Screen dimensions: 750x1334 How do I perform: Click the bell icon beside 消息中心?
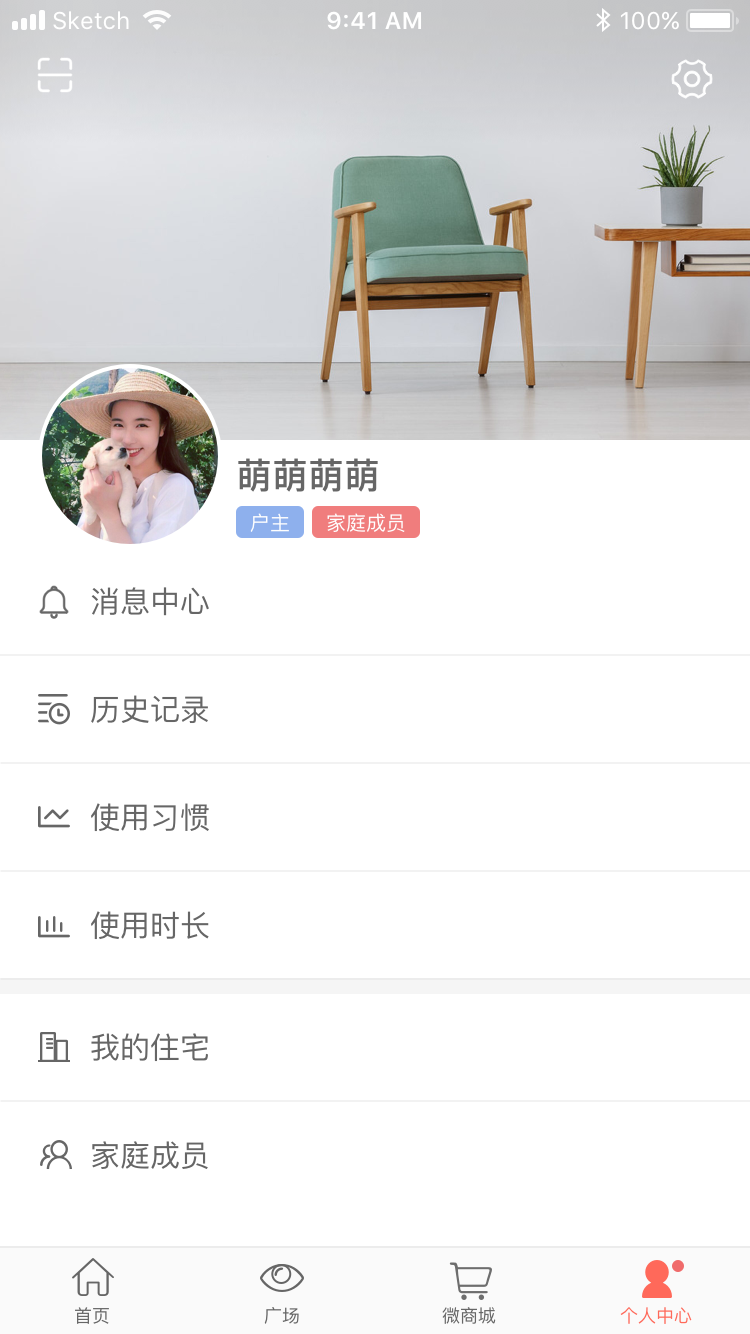tap(55, 602)
